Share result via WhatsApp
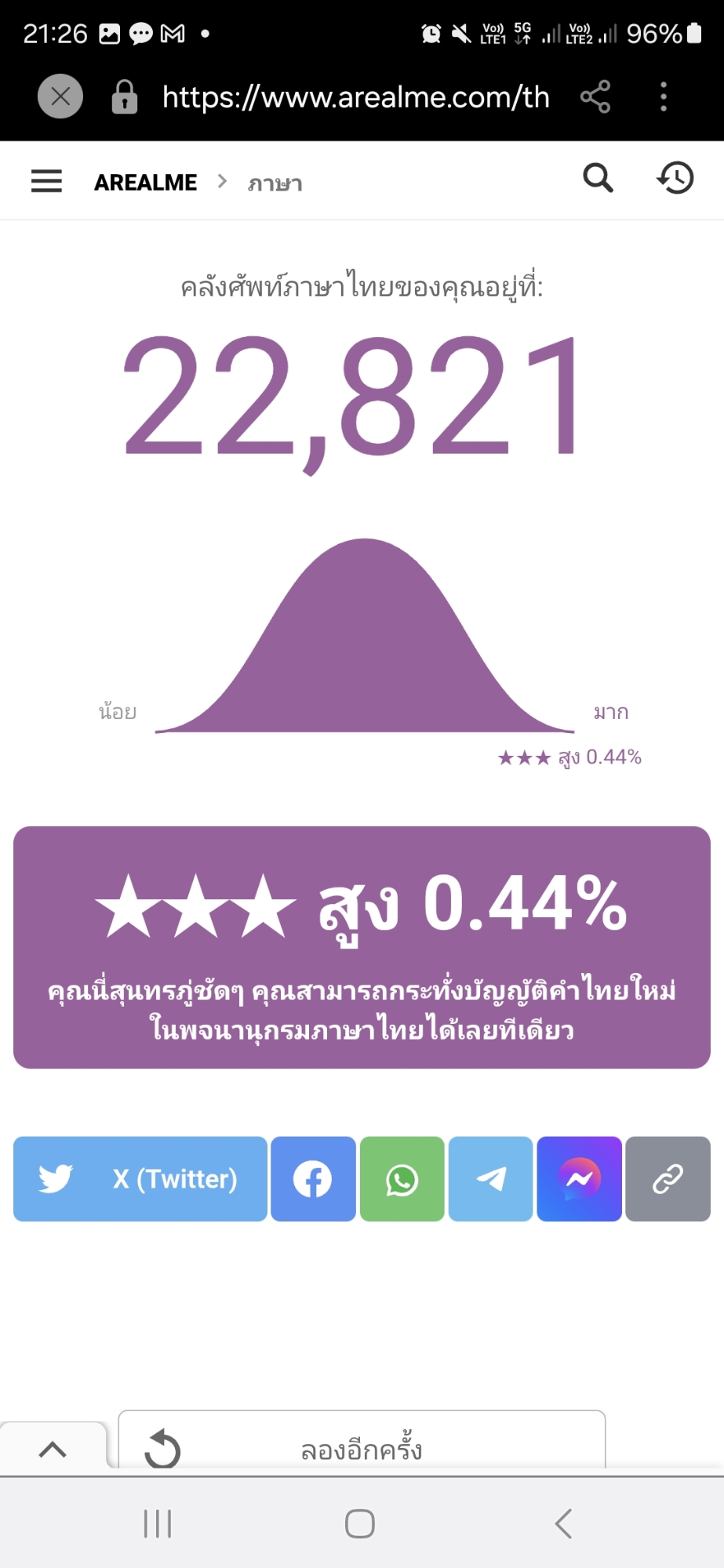Screen dimensions: 724x1568 pyautogui.click(x=402, y=1178)
